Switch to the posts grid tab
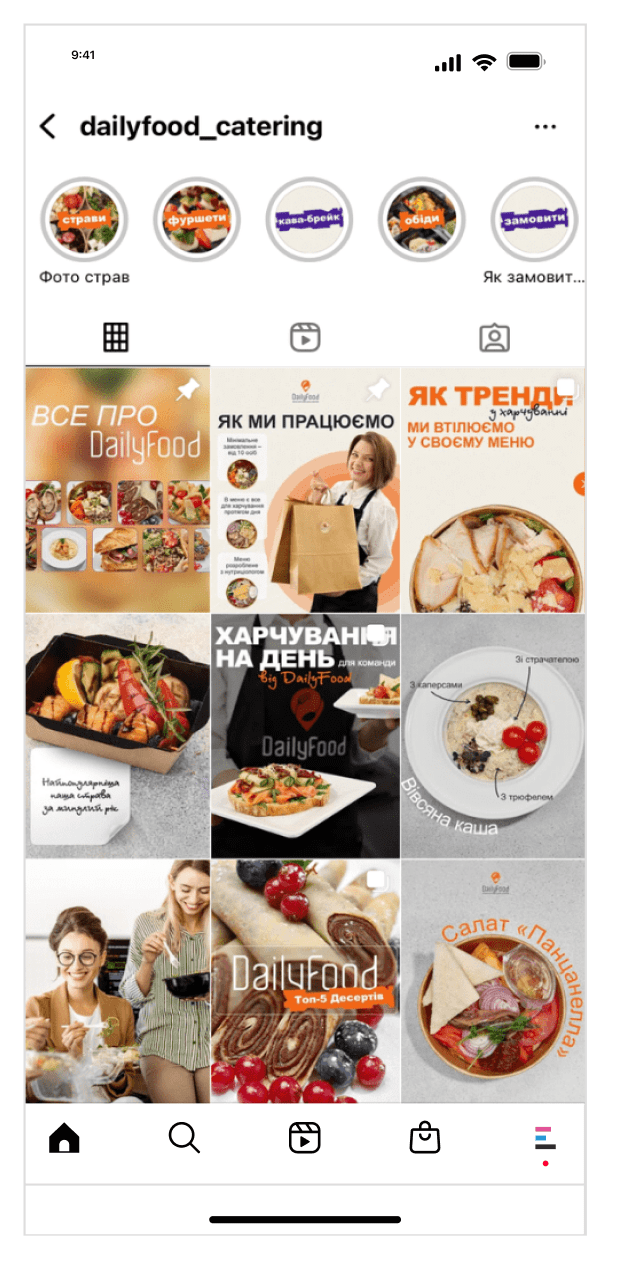Screen dimensions: 630x1280 coord(116,338)
